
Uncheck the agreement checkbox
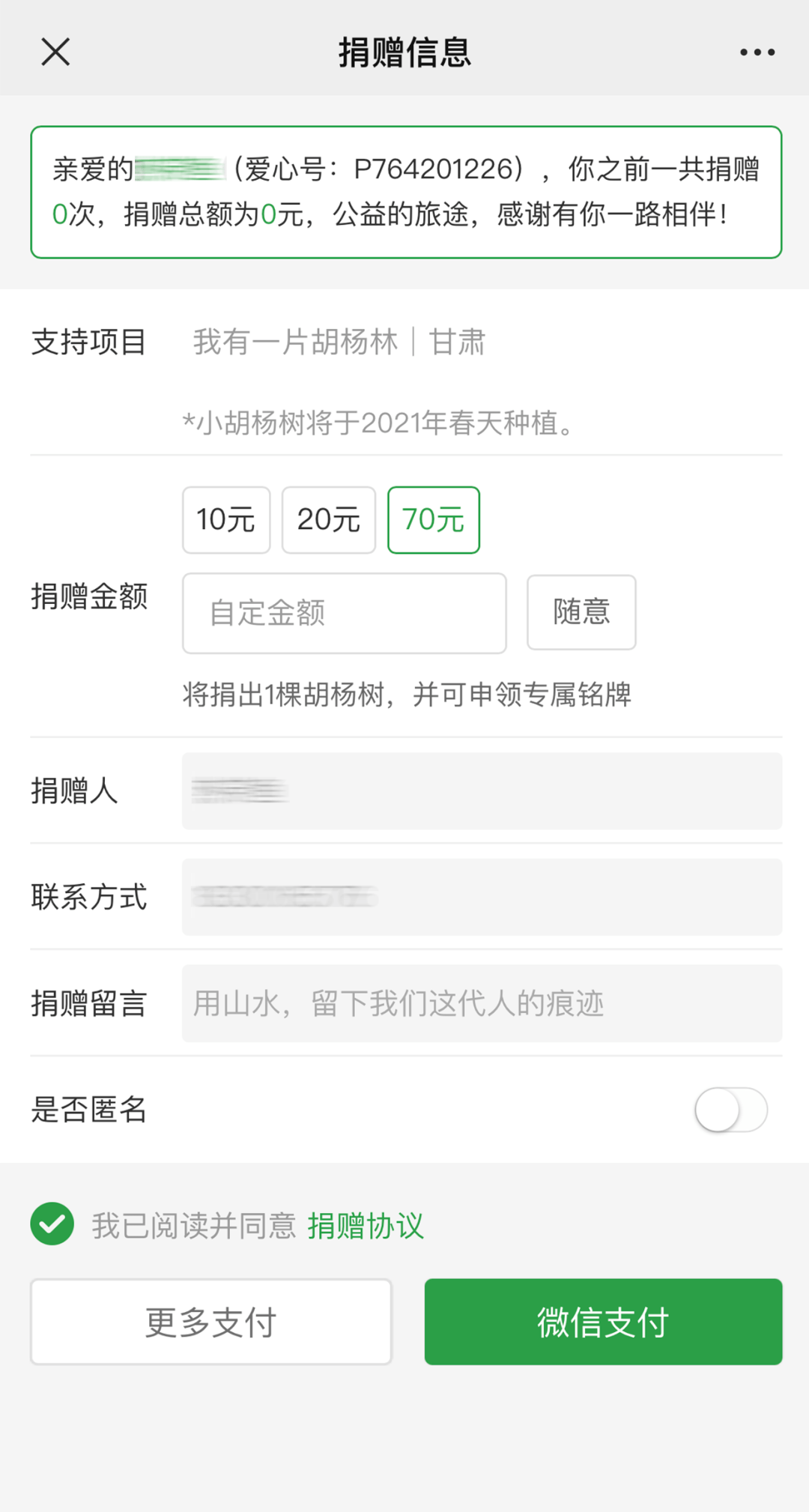[x=52, y=1224]
